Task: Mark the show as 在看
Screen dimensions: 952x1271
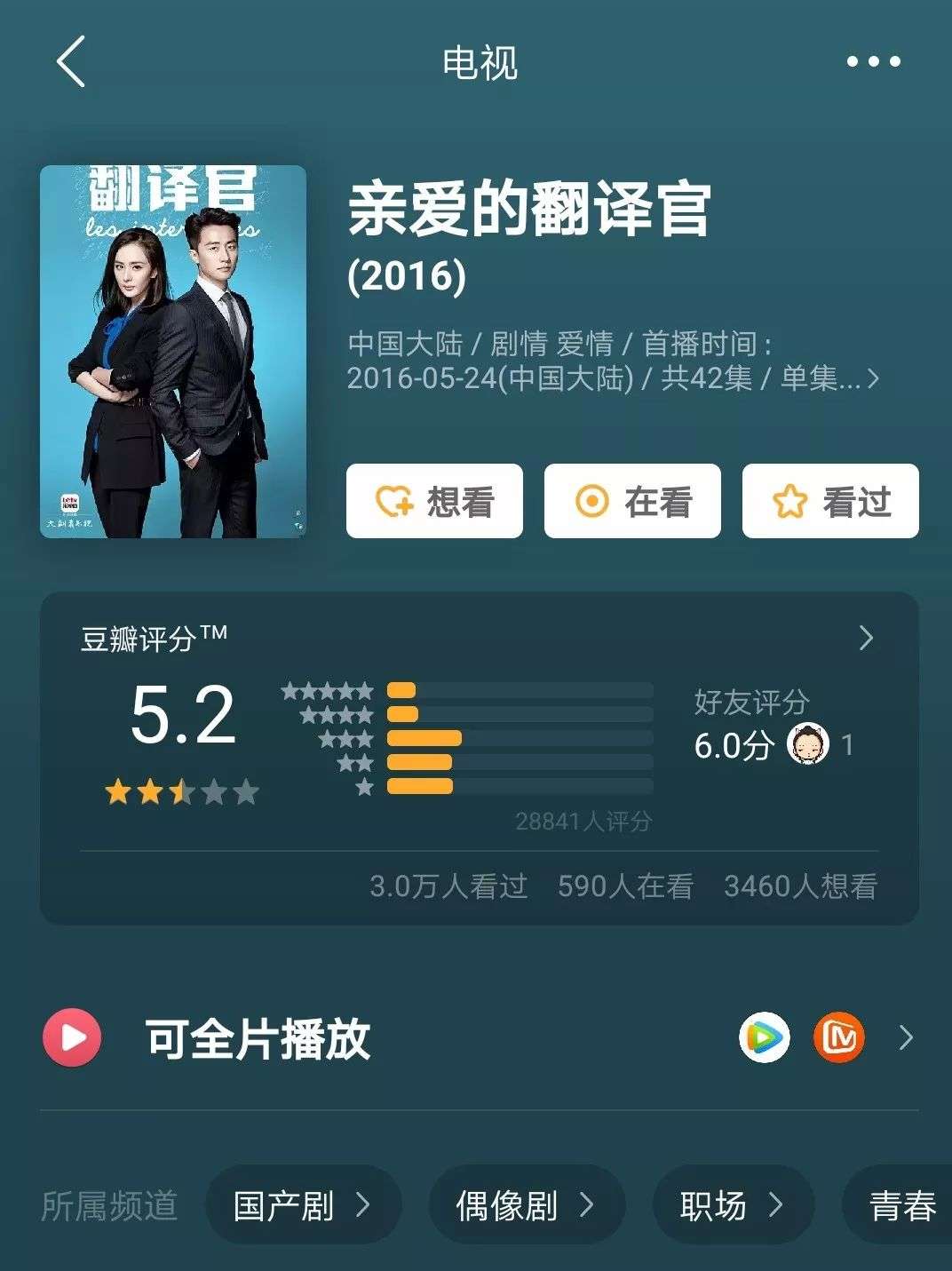Action: click(632, 501)
